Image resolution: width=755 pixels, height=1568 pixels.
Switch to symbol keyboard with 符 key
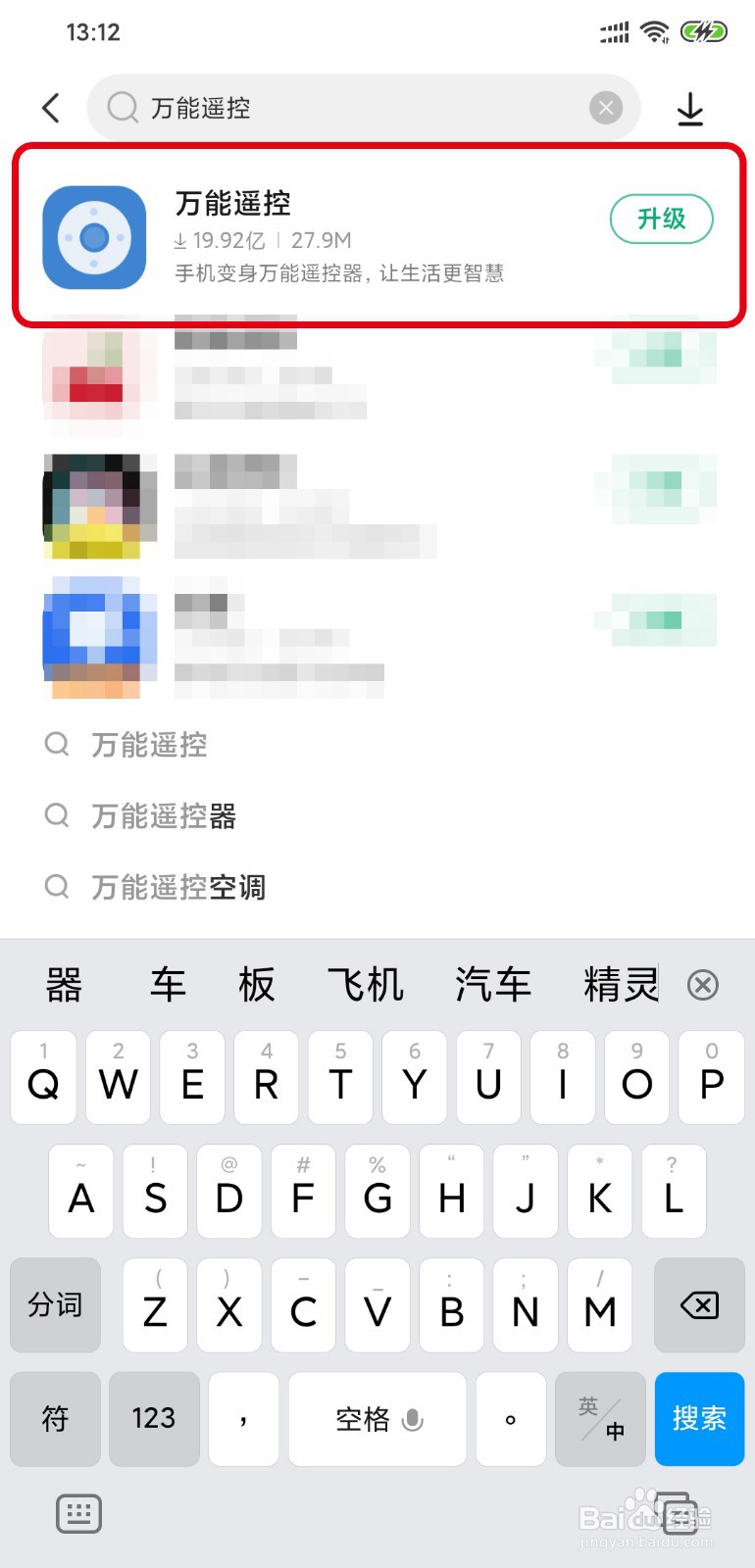(54, 1420)
